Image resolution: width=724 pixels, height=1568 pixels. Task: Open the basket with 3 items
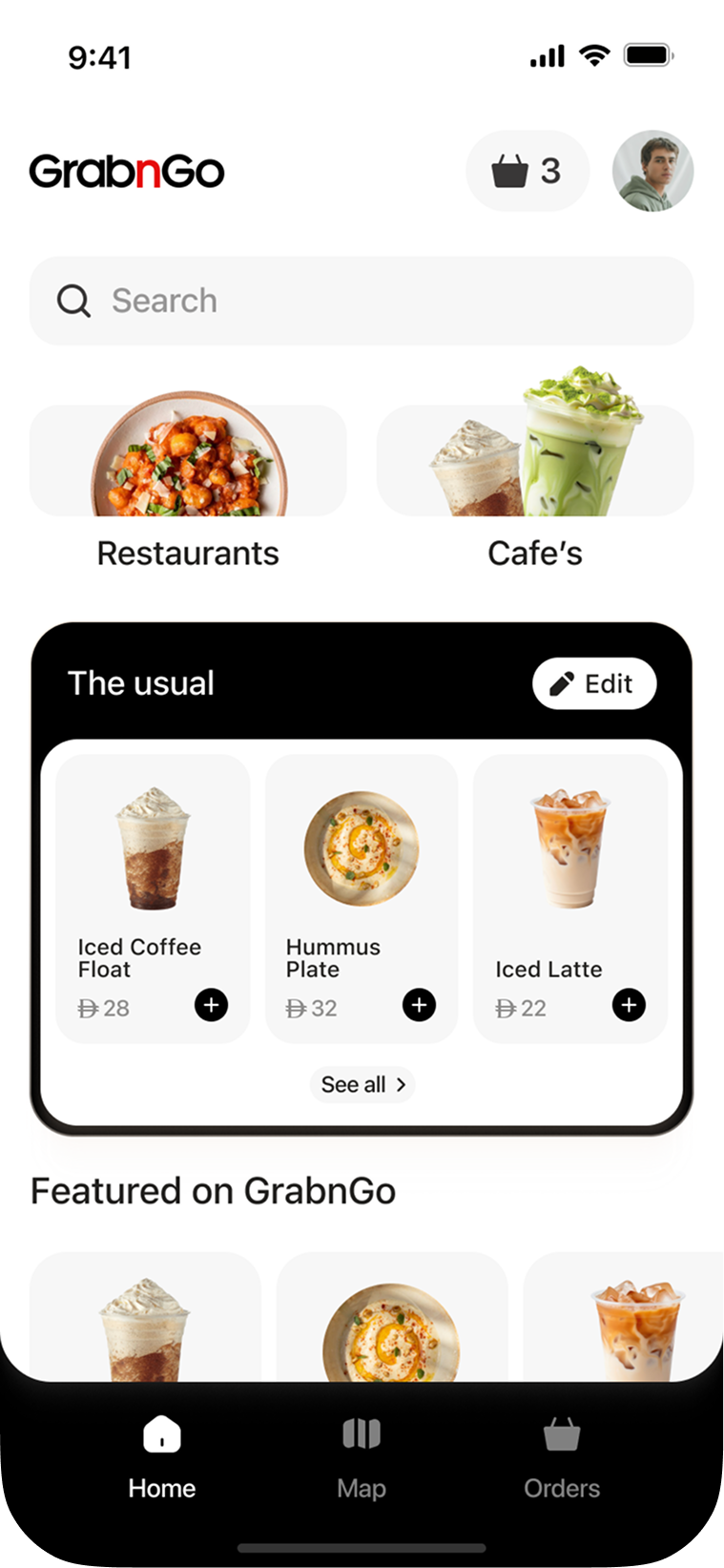tap(527, 172)
